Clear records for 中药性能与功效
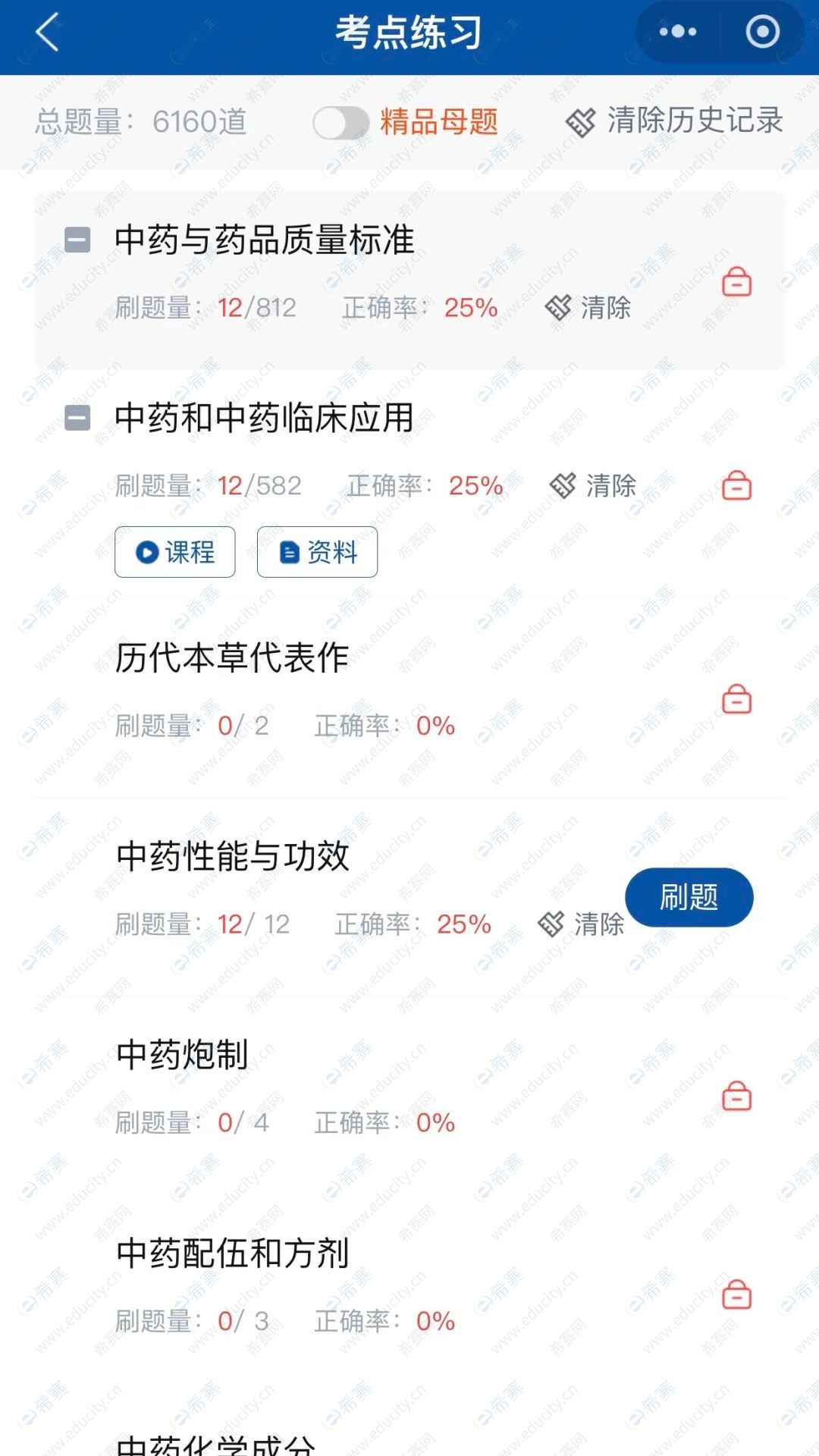Screen dimensions: 819x1456 [x=581, y=924]
